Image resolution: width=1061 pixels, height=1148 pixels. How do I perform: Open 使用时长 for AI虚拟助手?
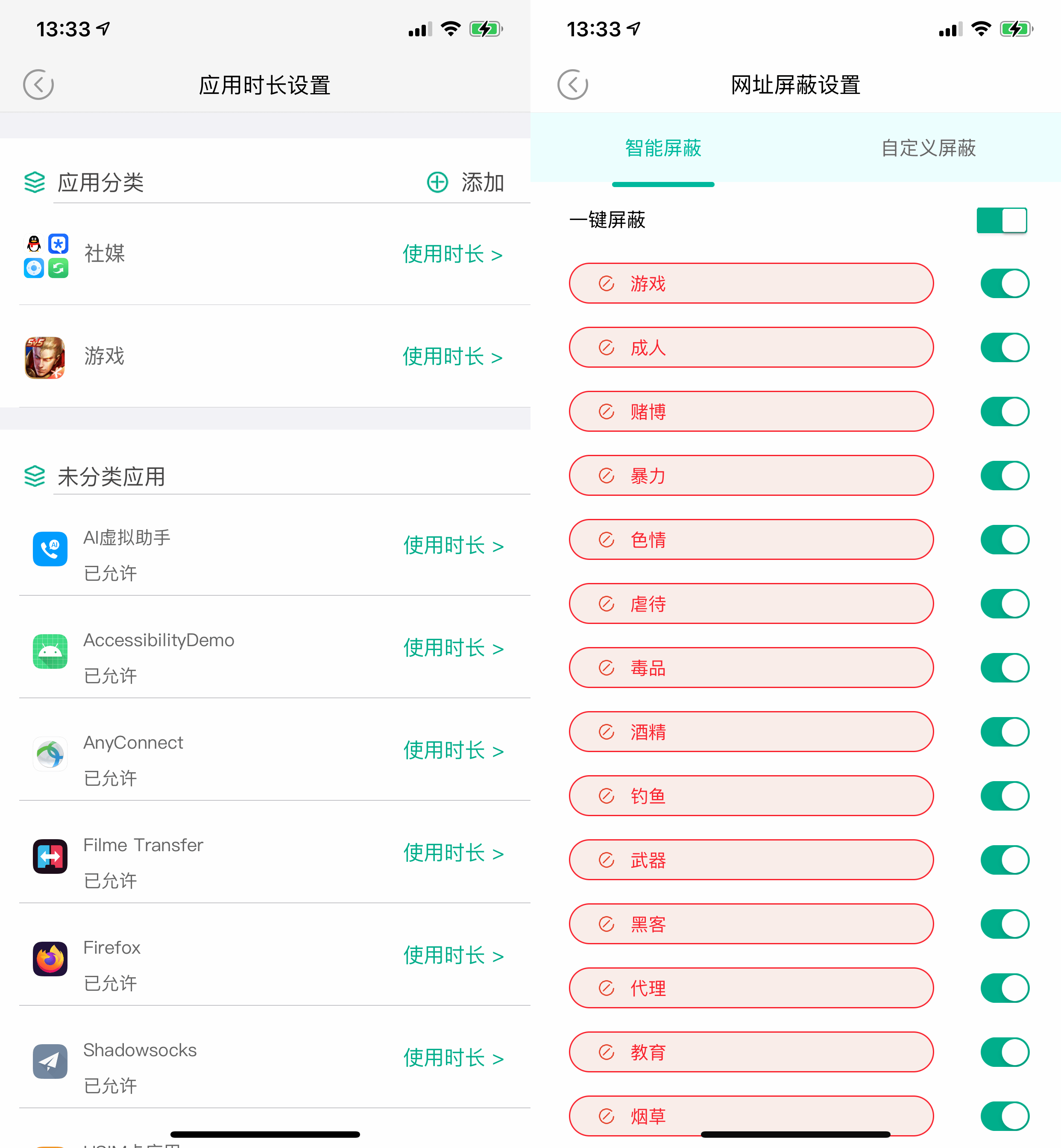pos(453,545)
